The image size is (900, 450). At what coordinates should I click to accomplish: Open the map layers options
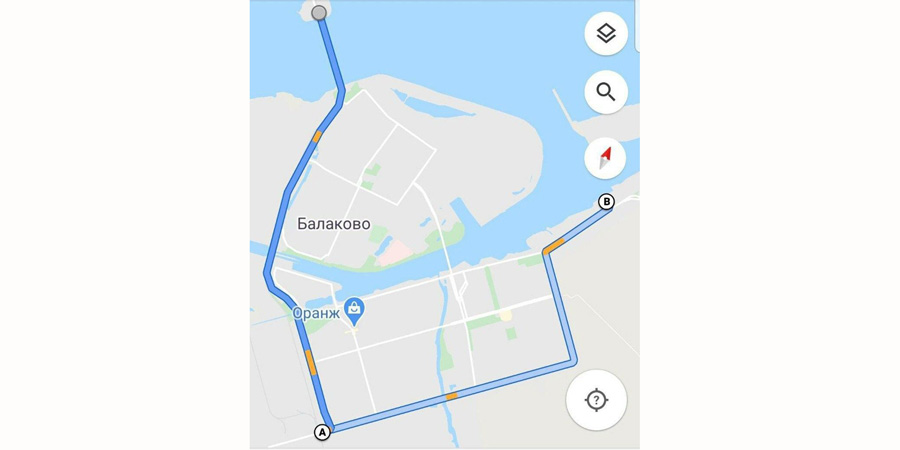[606, 34]
